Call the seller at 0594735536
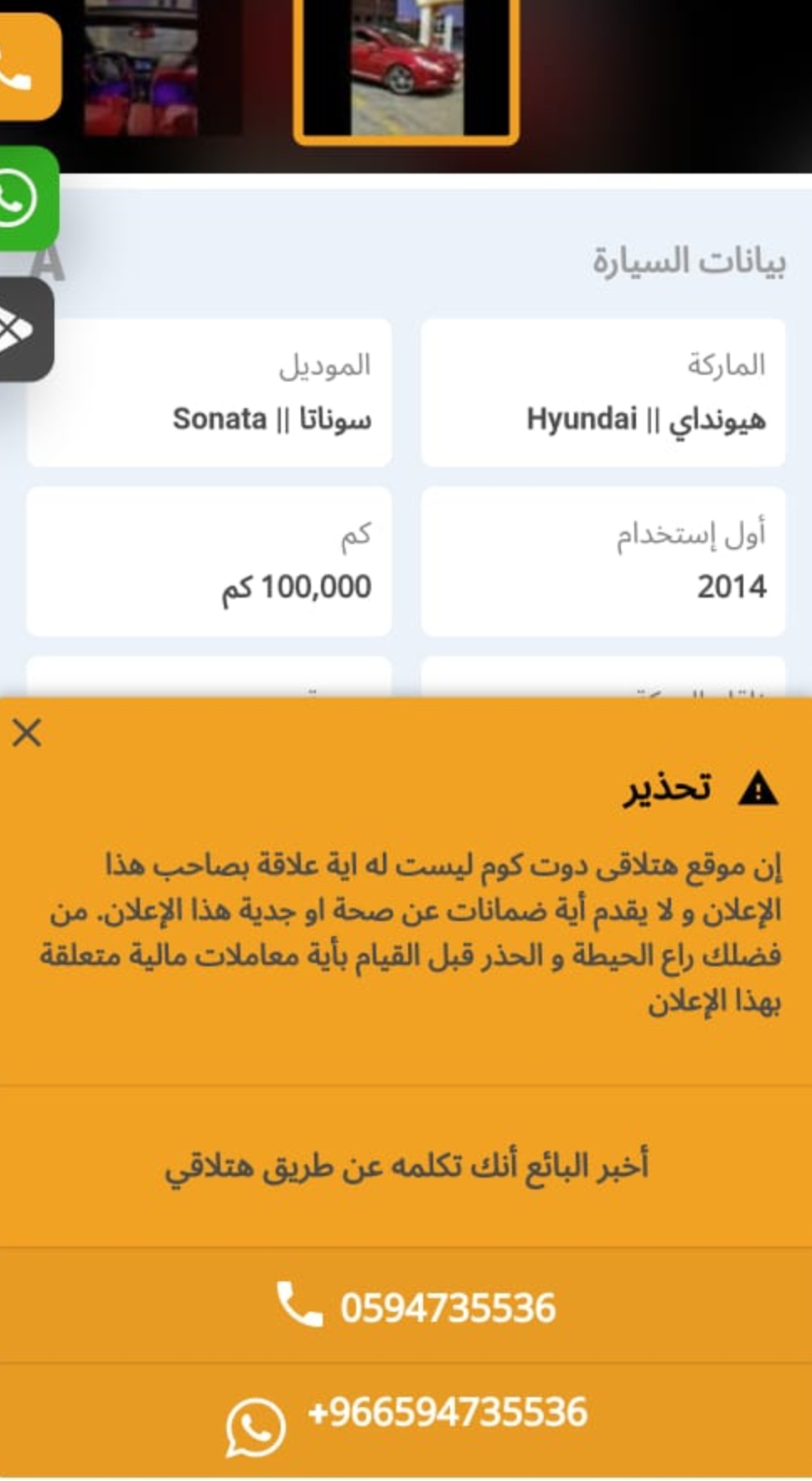This screenshot has width=812, height=1481. pyautogui.click(x=406, y=1306)
